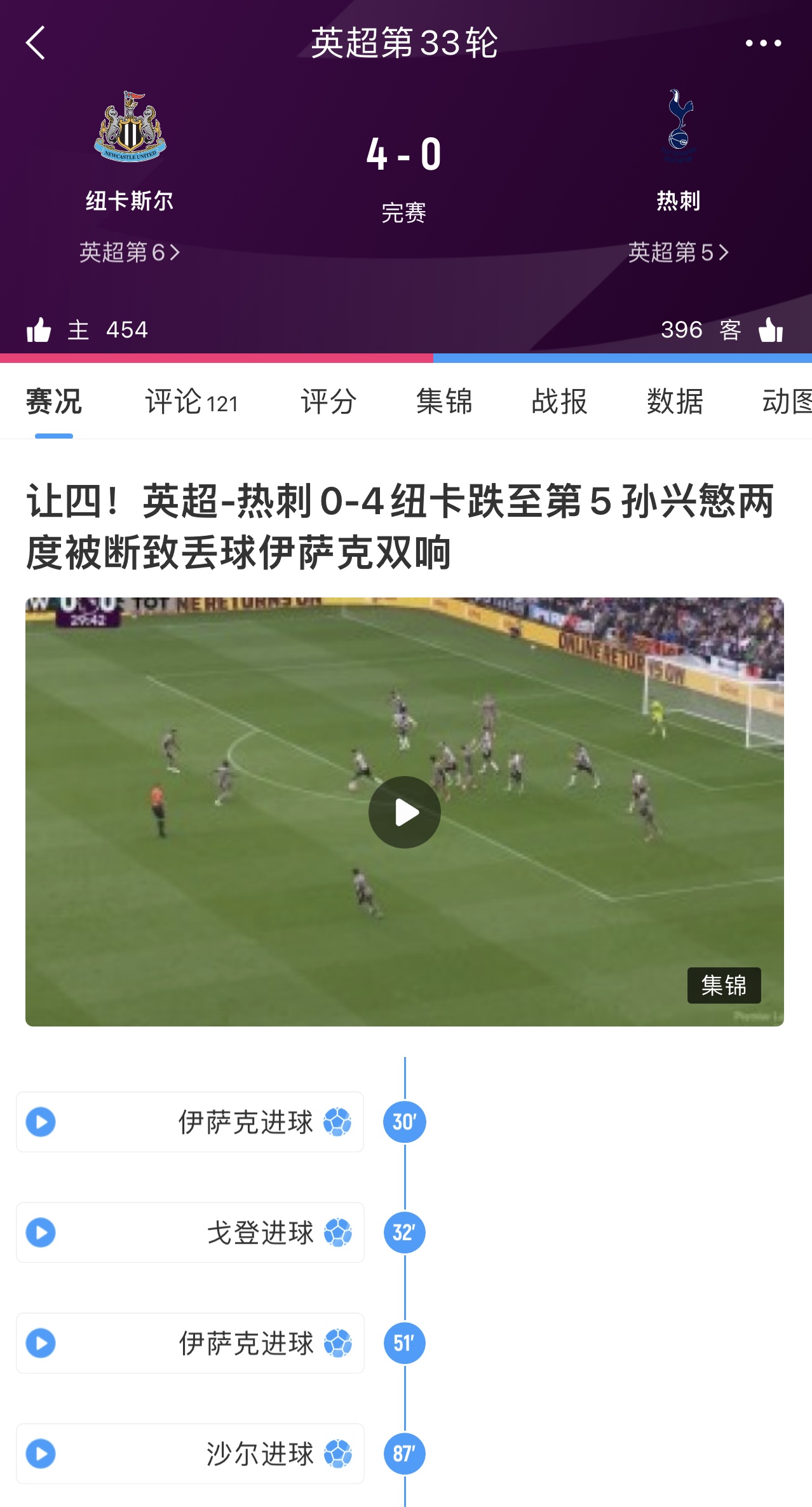Screen dimensions: 812x1507
Task: Play the 30' 伊萨克进球 clip
Action: pos(41,1122)
